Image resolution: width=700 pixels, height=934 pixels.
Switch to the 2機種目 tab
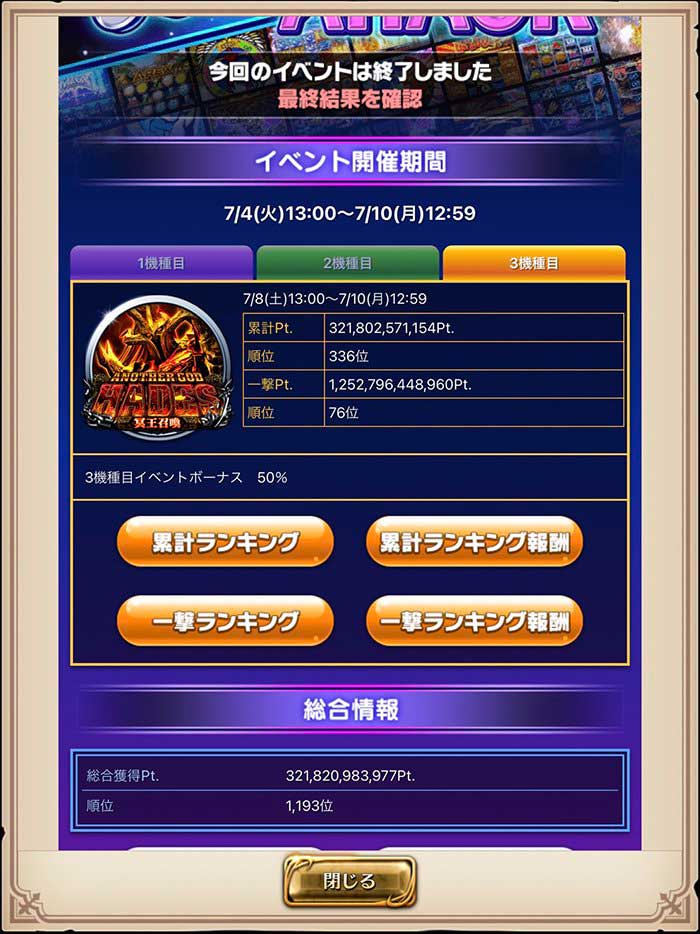coord(347,263)
